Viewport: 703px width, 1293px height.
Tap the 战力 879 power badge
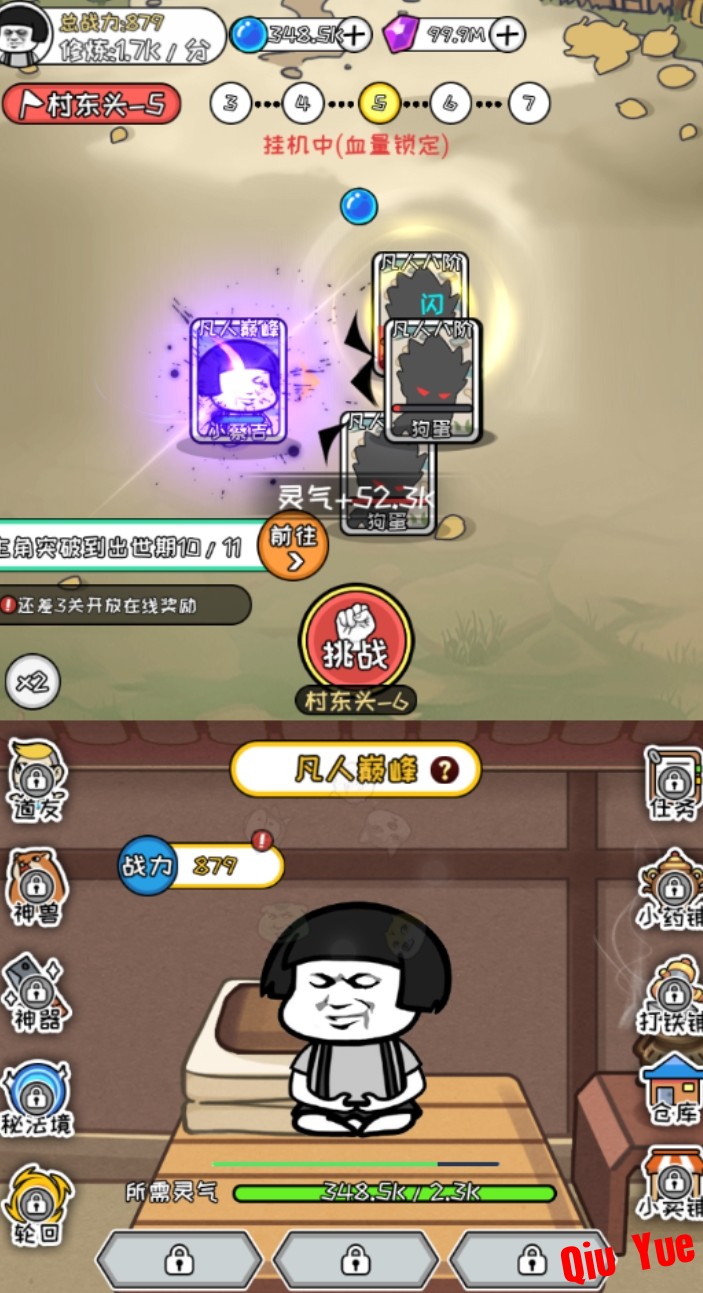[x=200, y=866]
